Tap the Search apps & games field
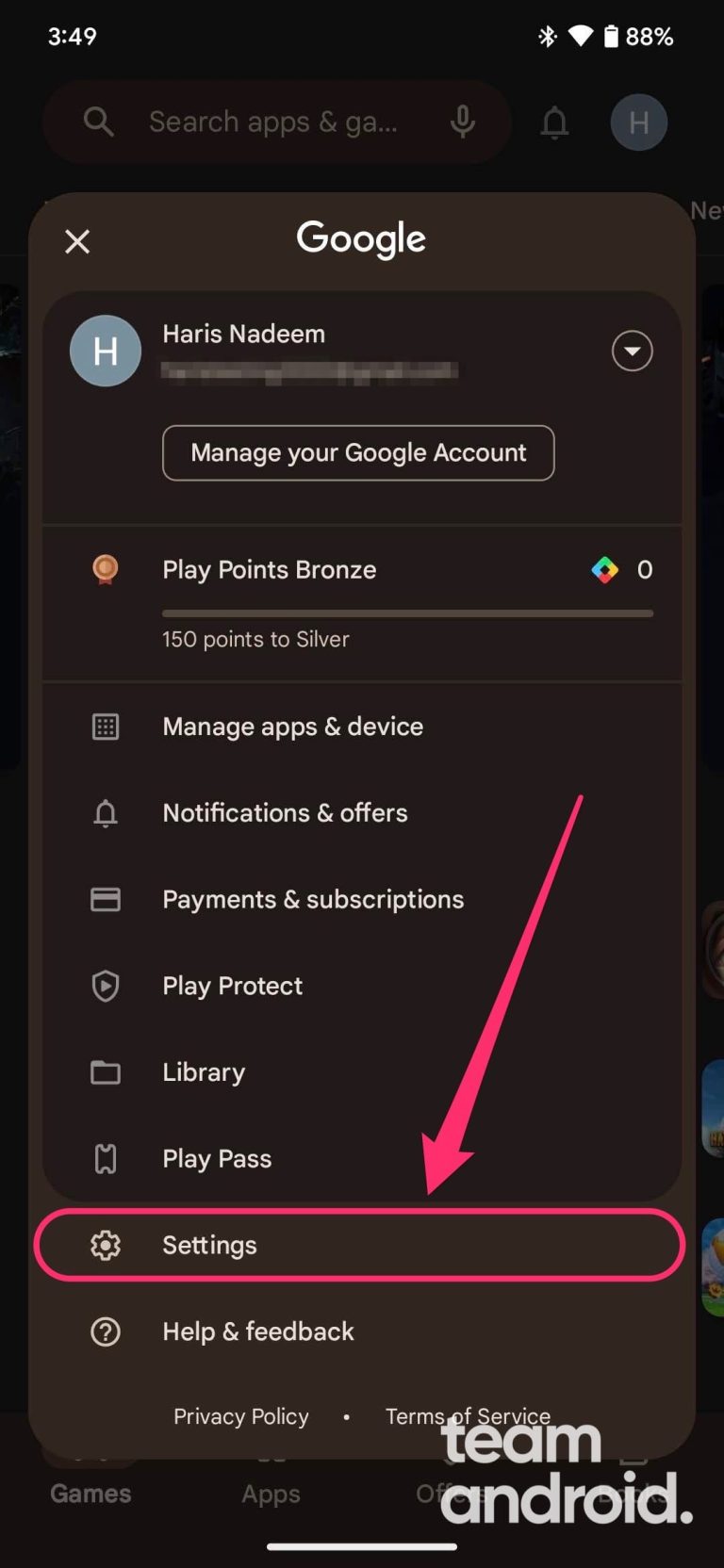 (x=273, y=122)
